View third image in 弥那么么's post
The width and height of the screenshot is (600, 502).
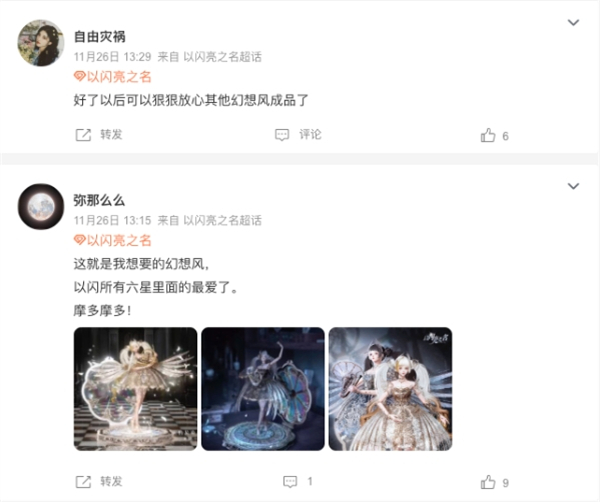pyautogui.click(x=390, y=388)
